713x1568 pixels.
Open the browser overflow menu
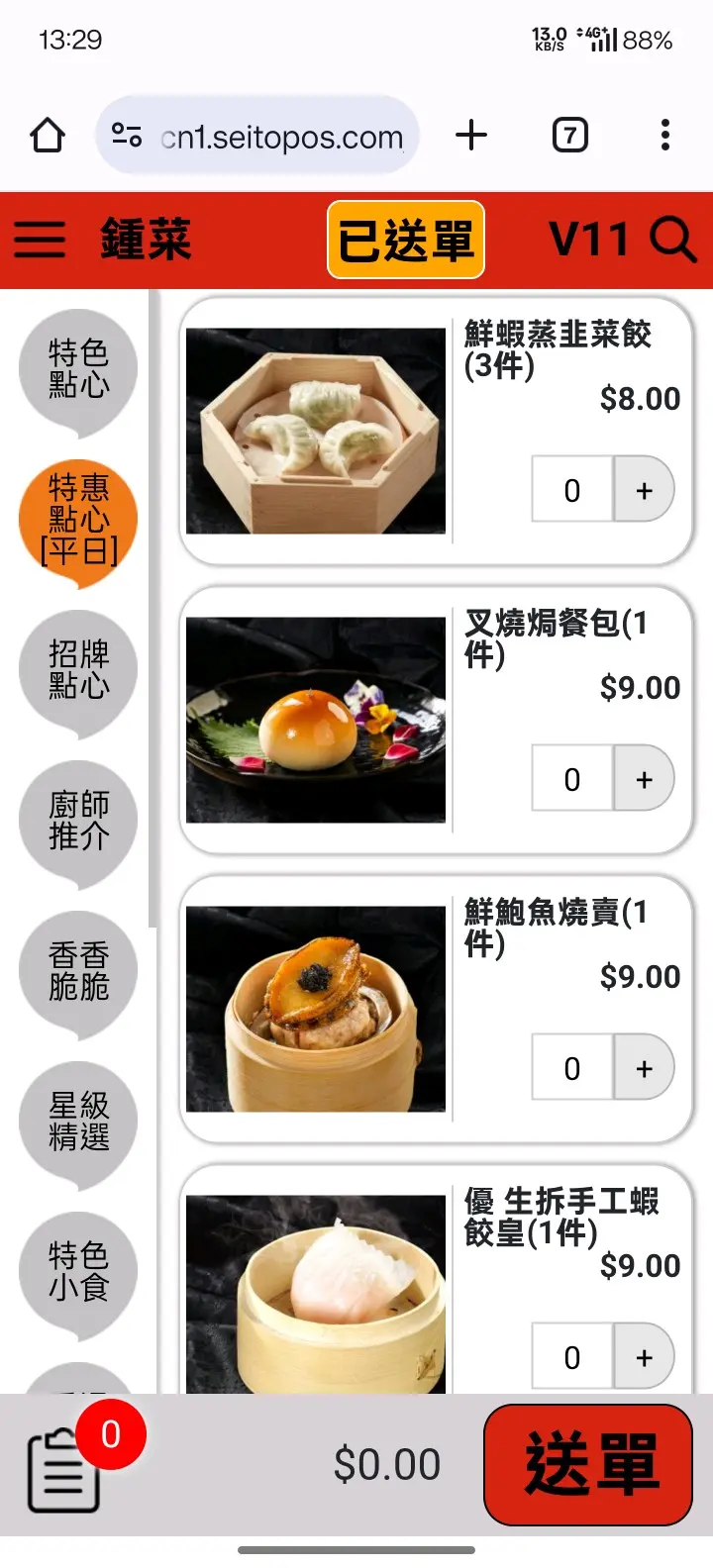click(665, 135)
